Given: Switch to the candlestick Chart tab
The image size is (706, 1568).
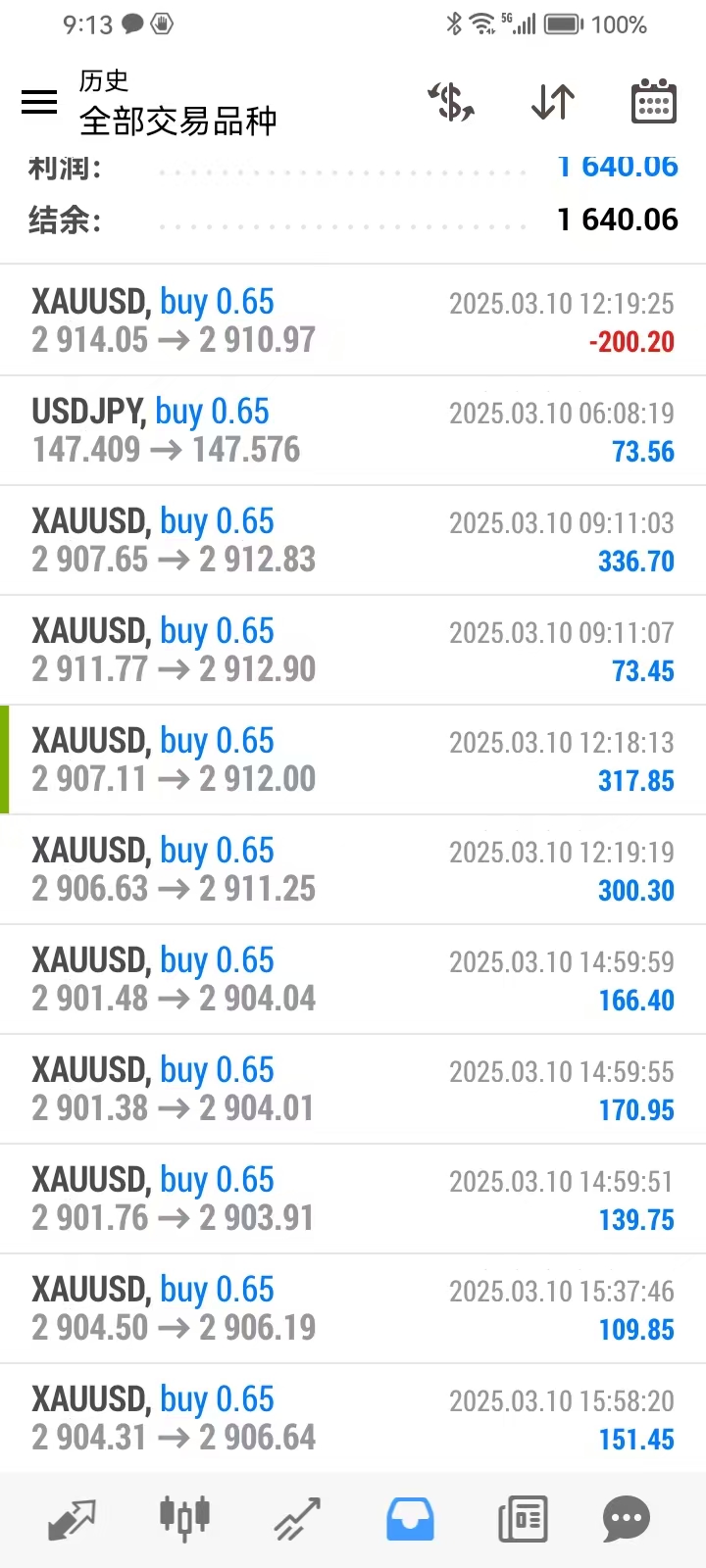Looking at the screenshot, I should click(x=184, y=1520).
